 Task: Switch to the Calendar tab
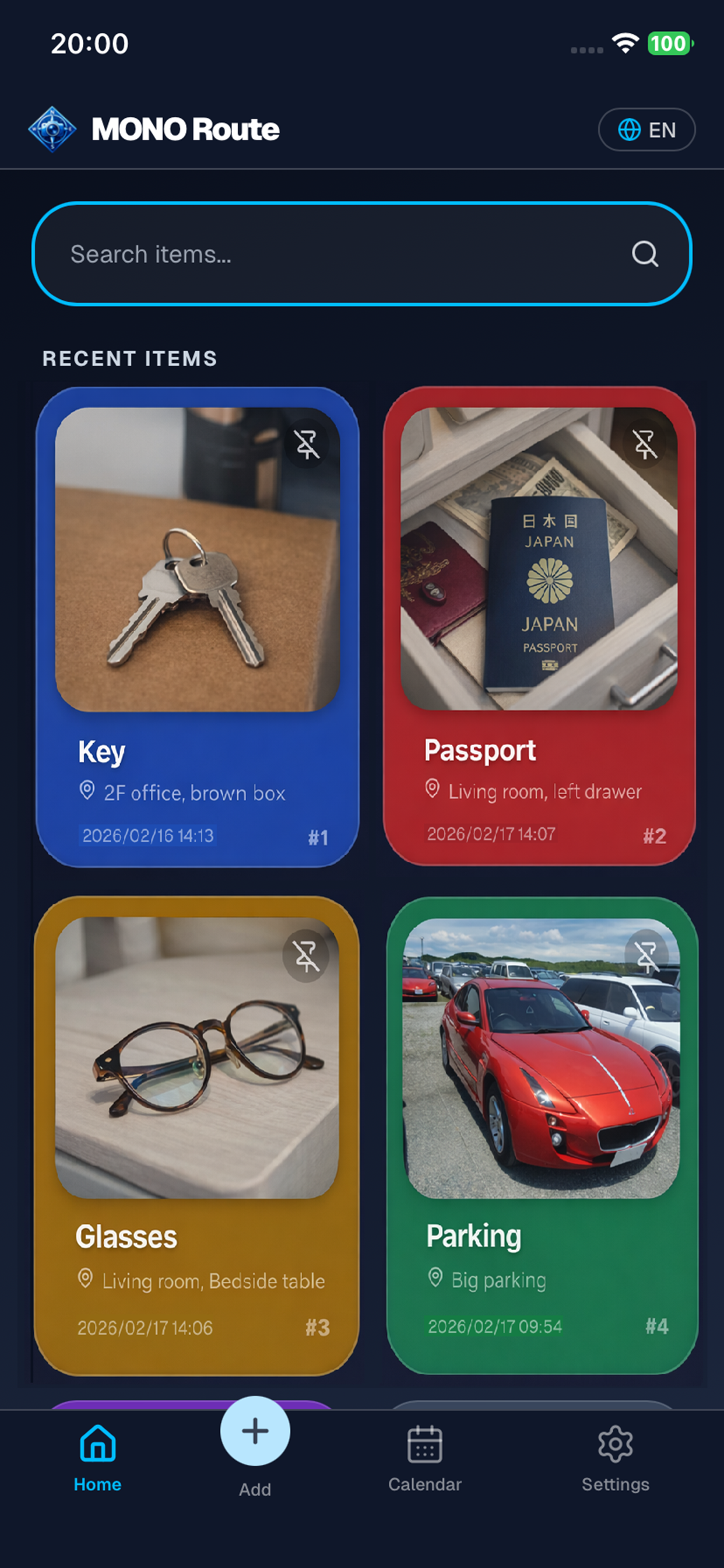[425, 1458]
